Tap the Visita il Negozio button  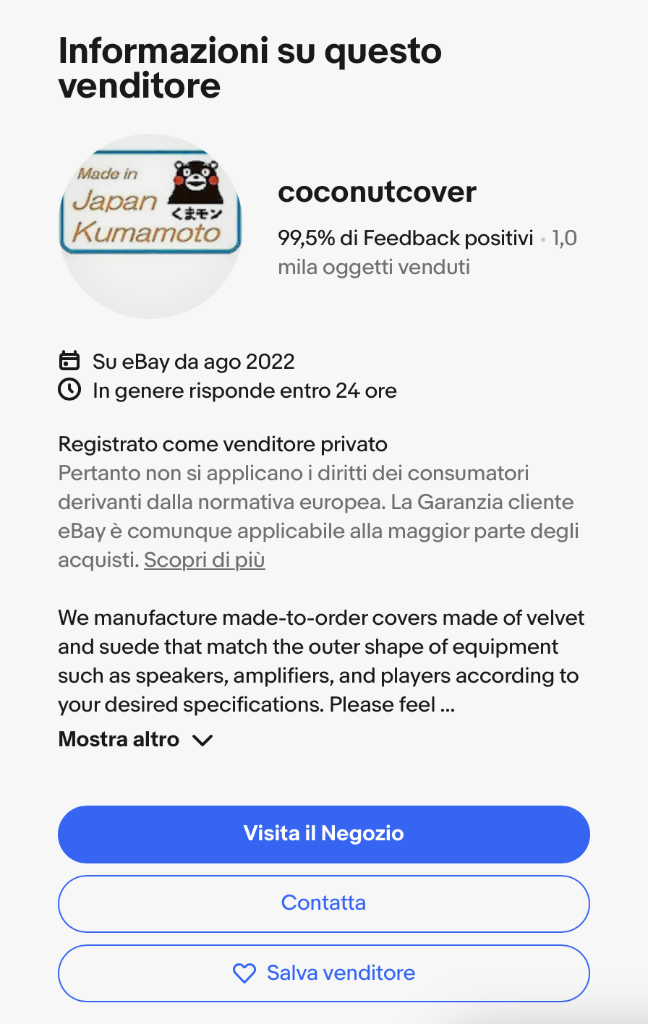point(323,834)
